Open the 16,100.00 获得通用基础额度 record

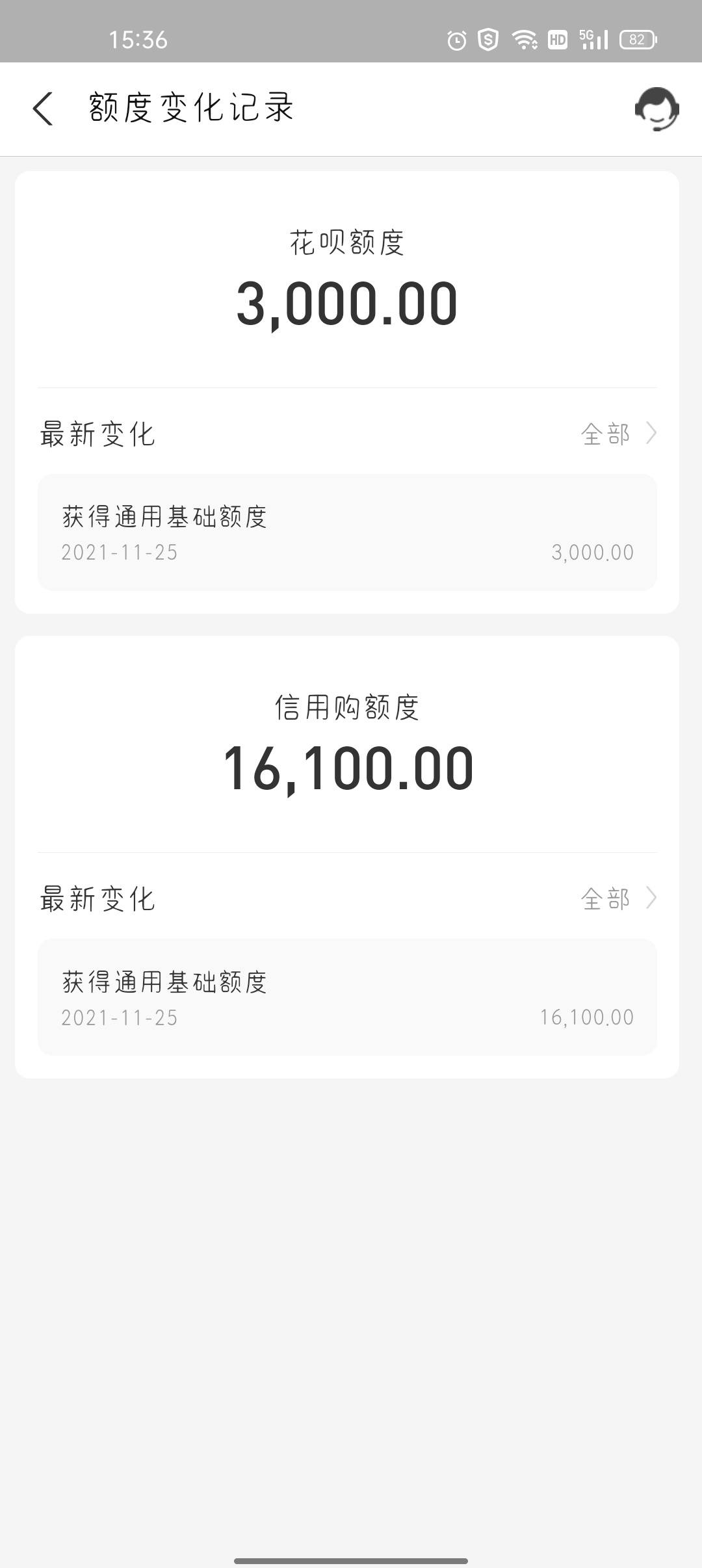347,997
